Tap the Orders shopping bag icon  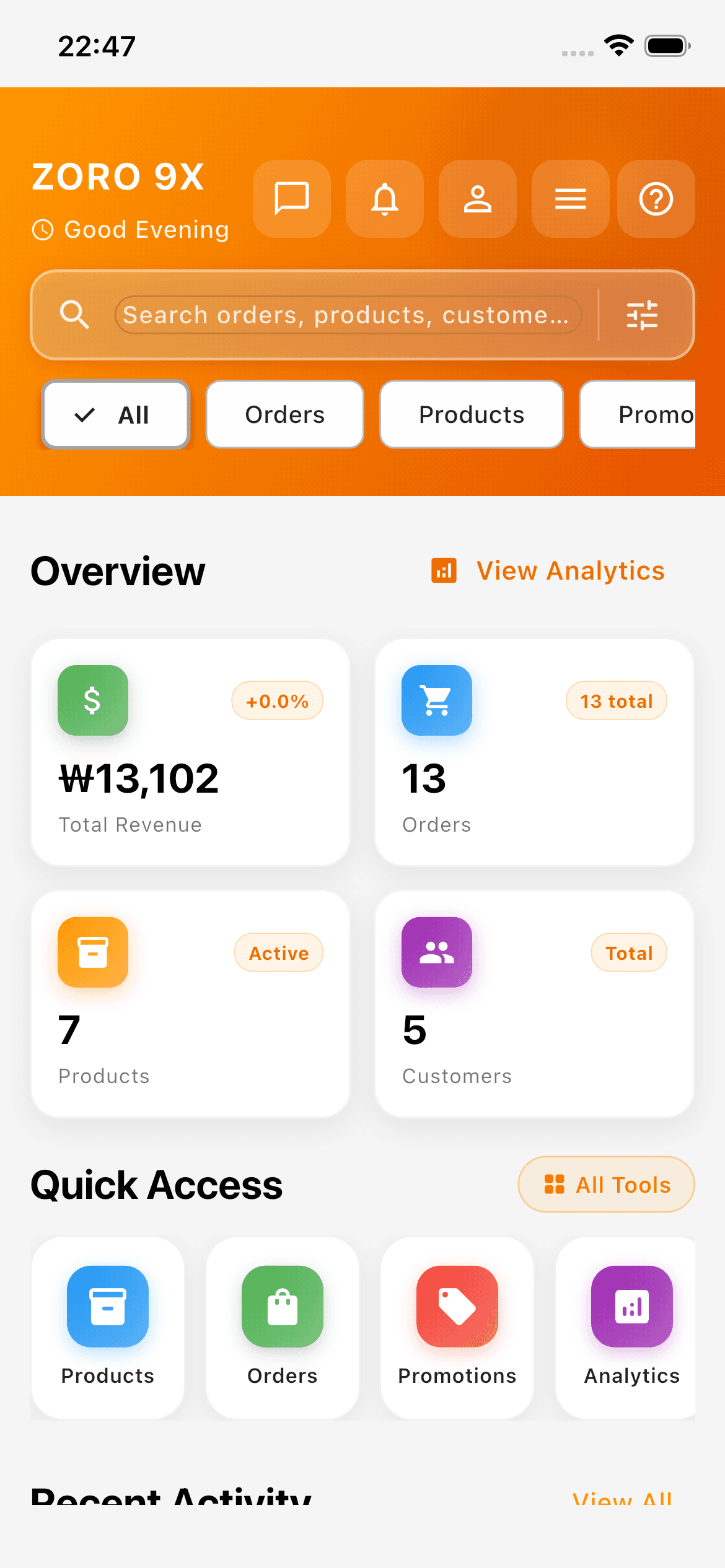click(x=283, y=1307)
